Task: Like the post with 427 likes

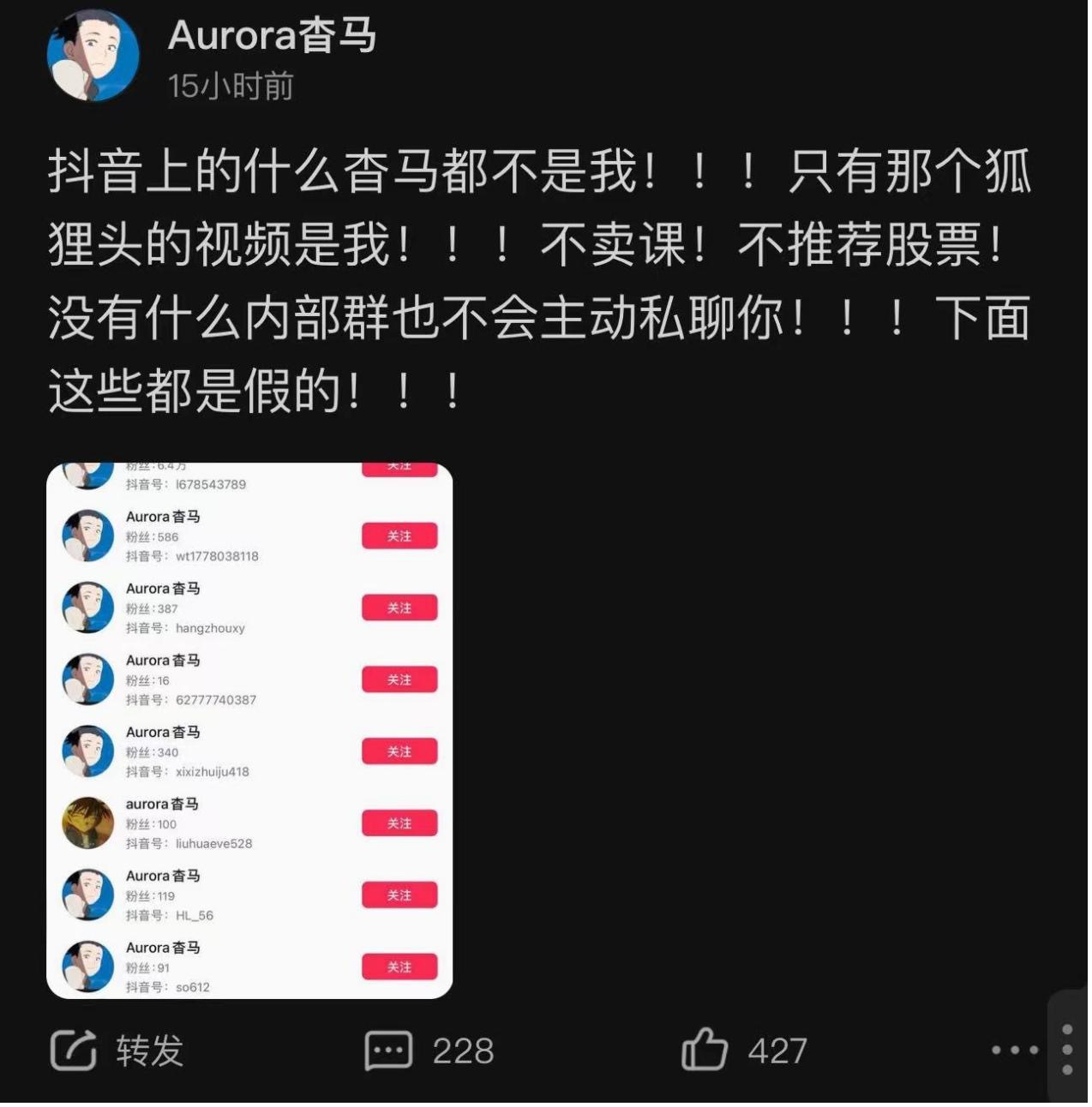Action: point(743,1050)
